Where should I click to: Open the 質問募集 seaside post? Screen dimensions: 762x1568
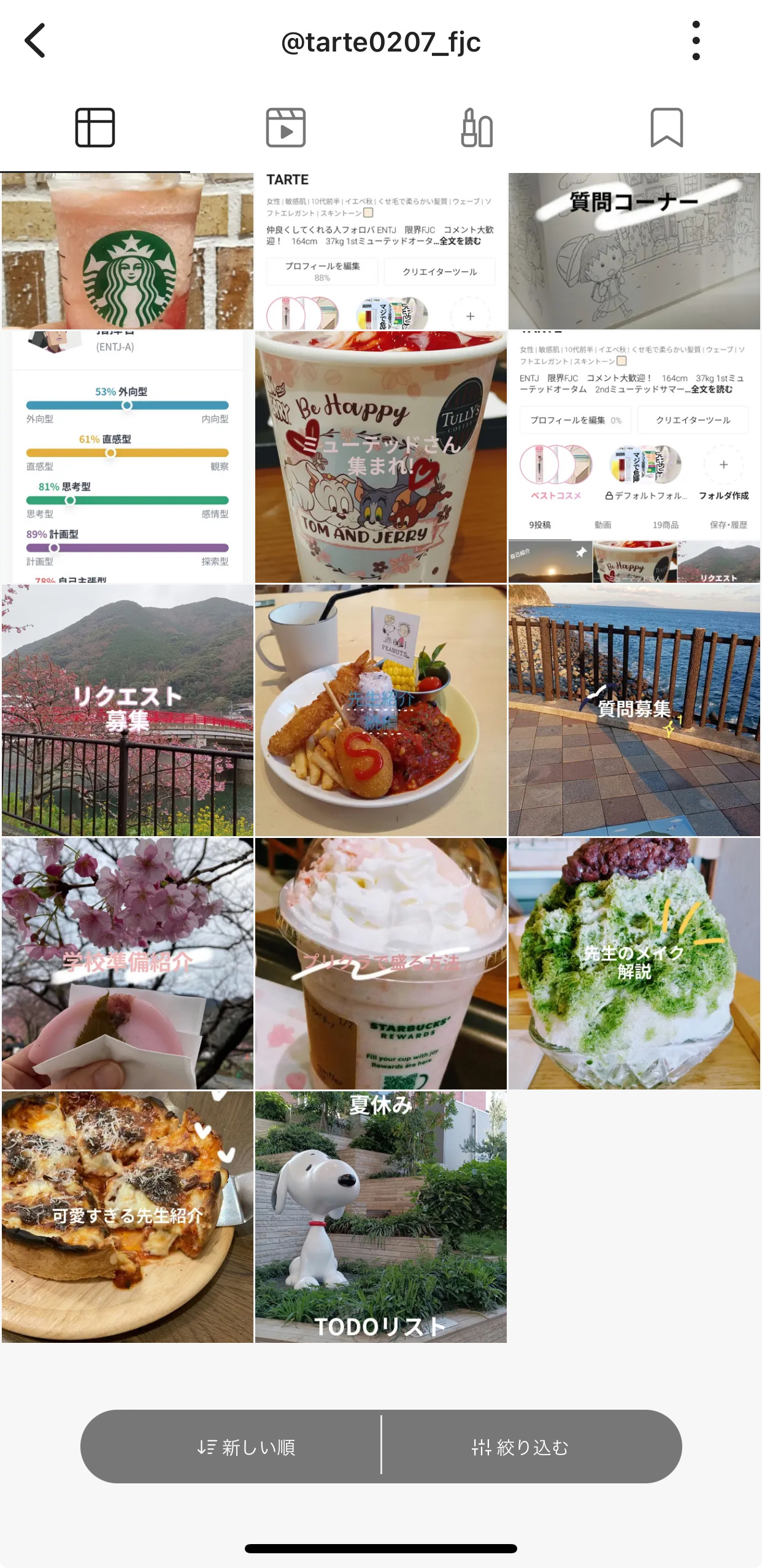pos(634,710)
